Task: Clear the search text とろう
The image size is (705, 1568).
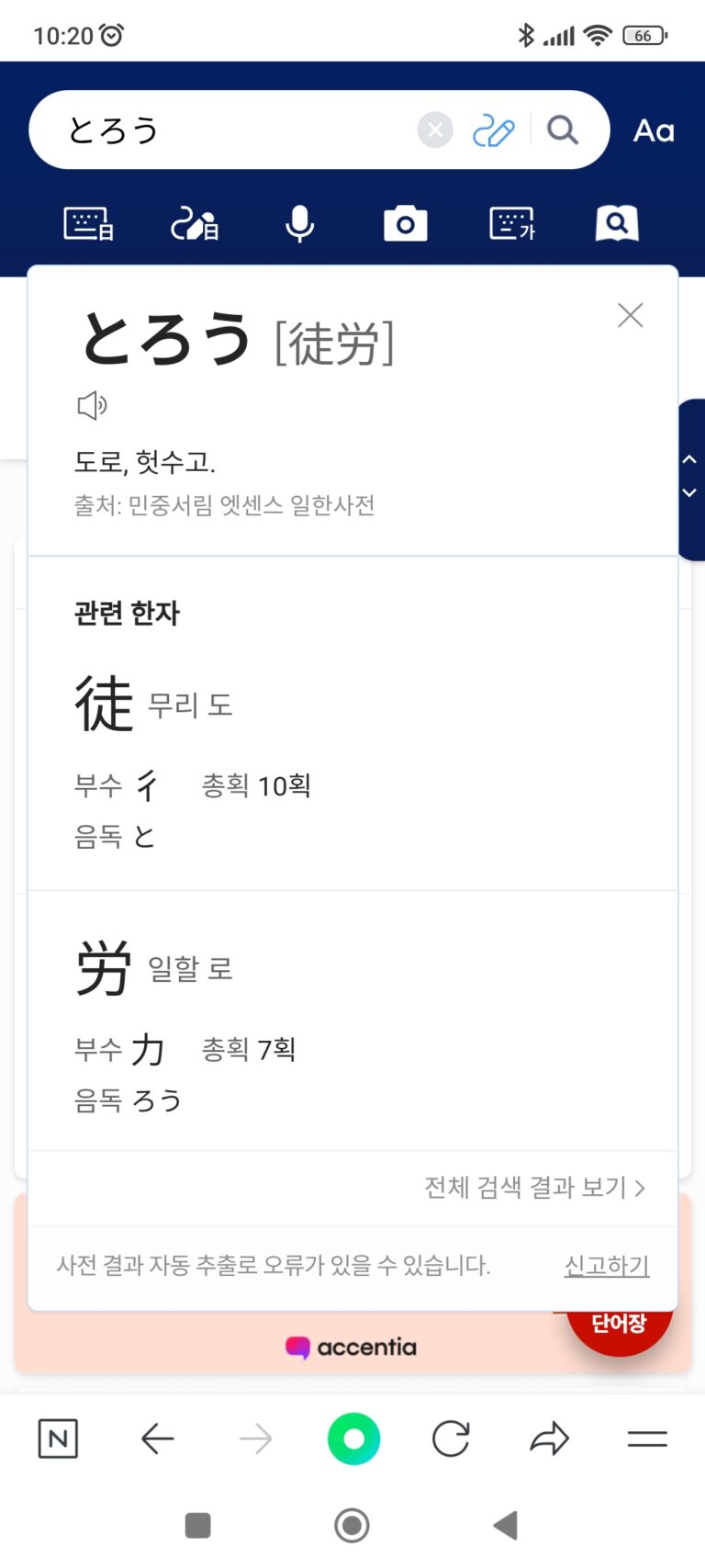Action: (x=435, y=130)
